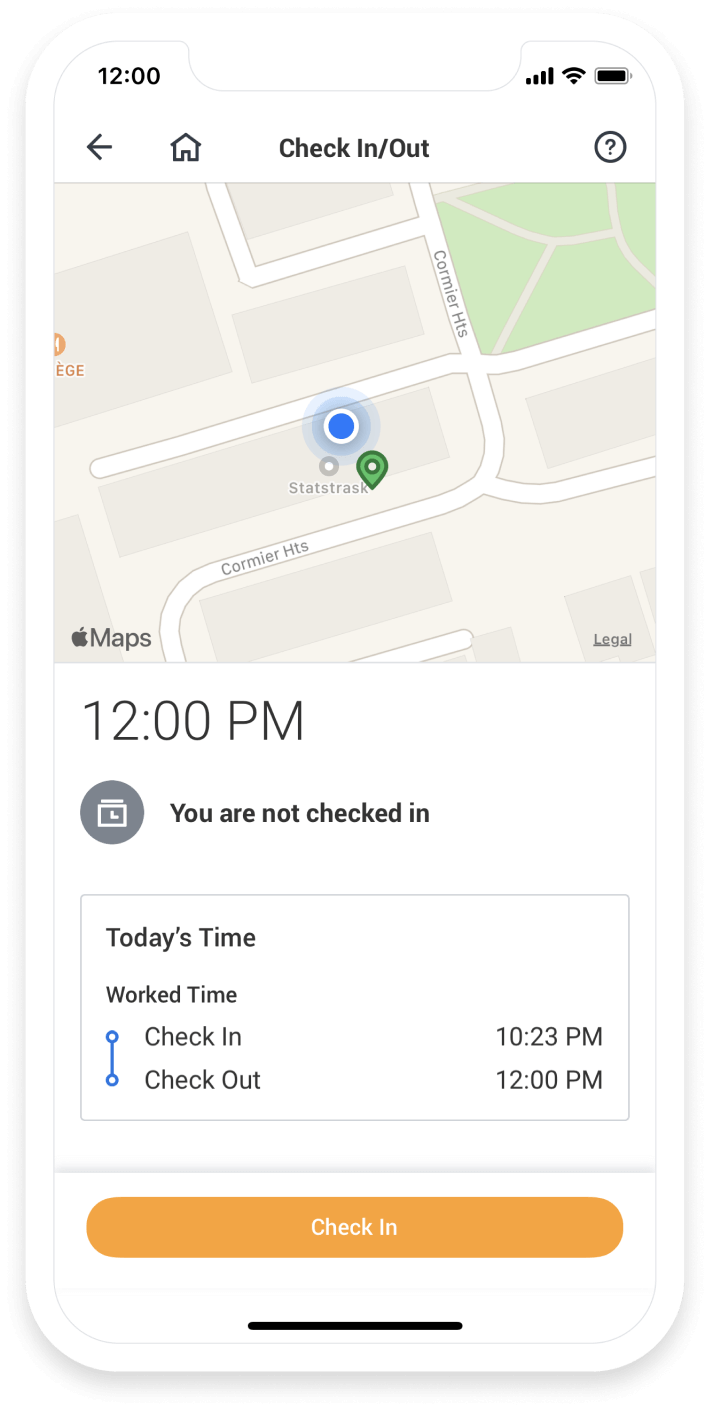Select the green location pin on map
The image size is (710, 1410).
372,468
